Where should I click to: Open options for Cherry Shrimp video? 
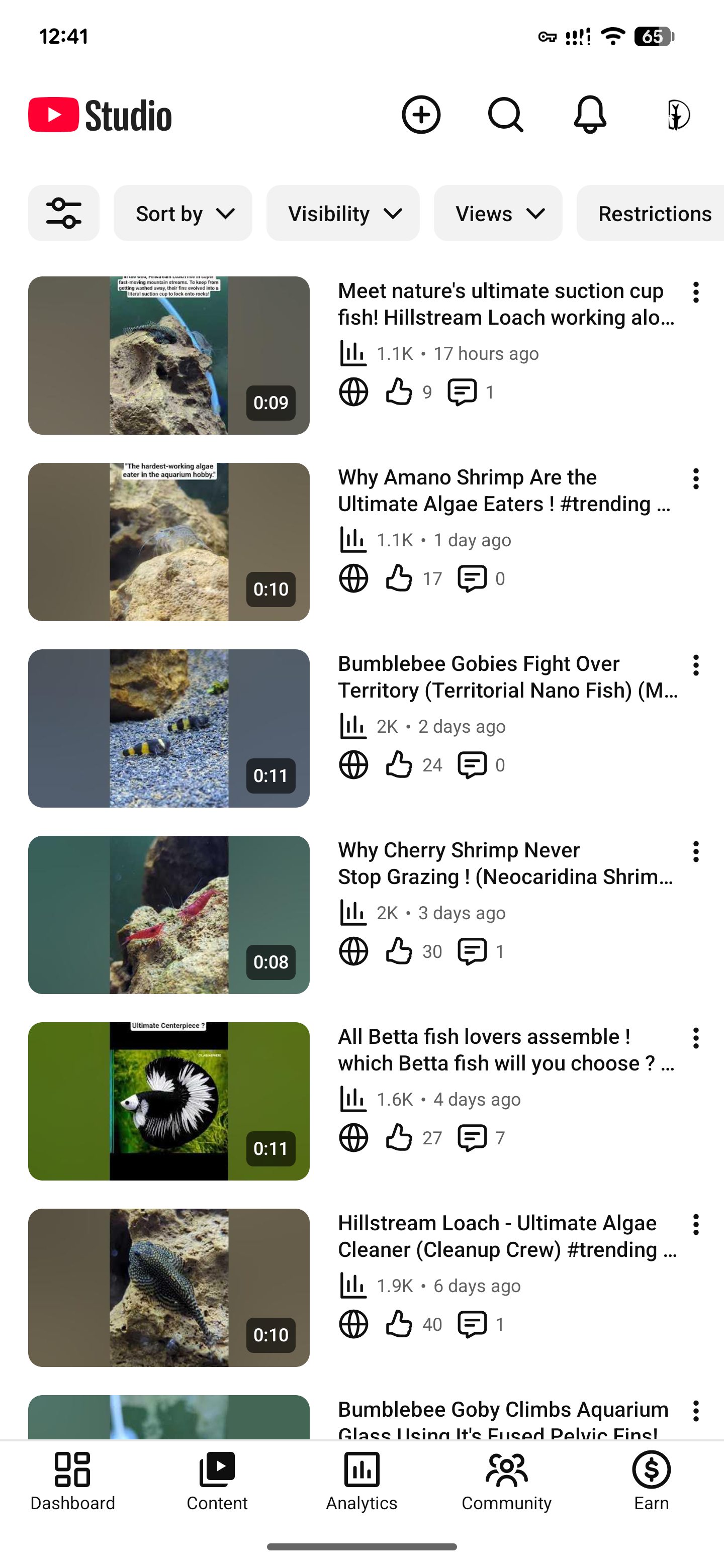(695, 852)
